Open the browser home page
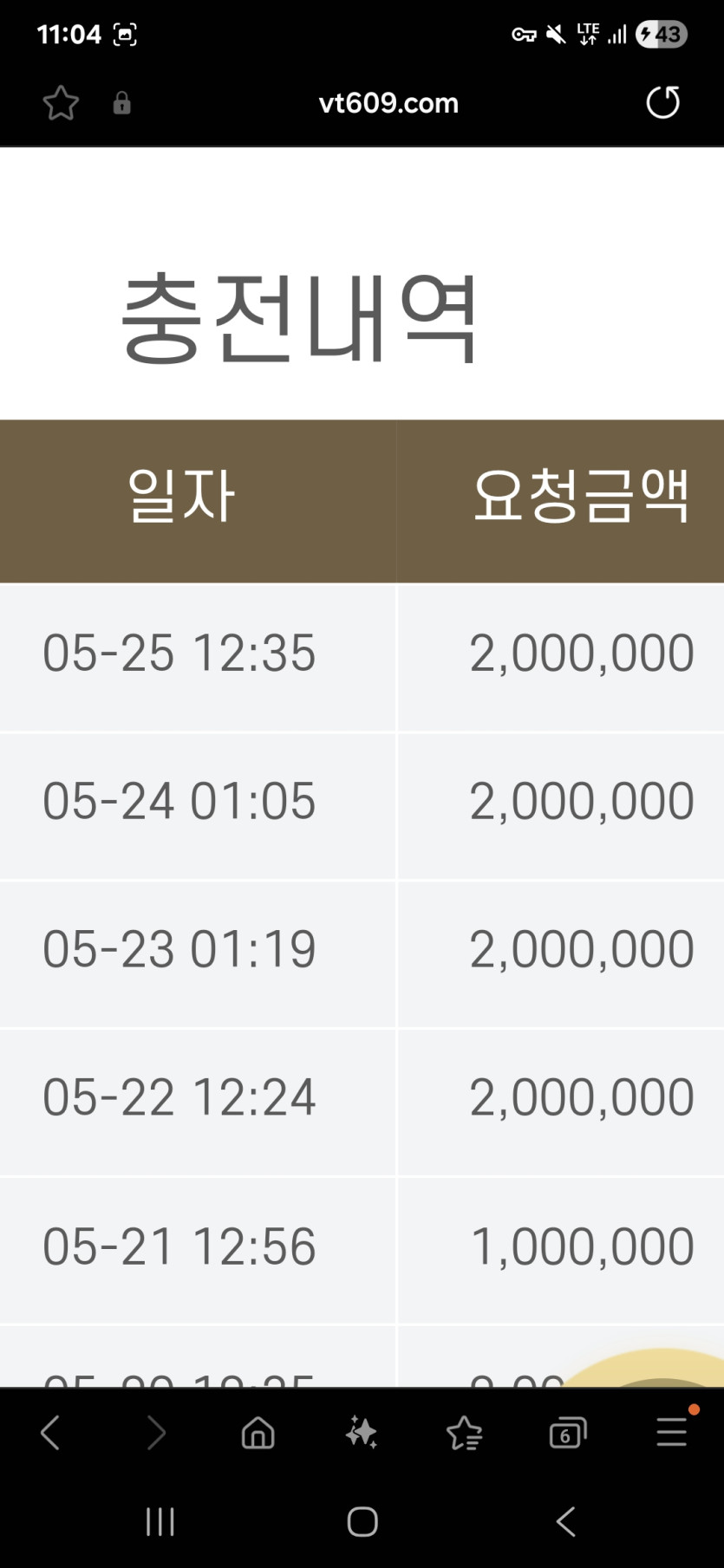 click(258, 1433)
